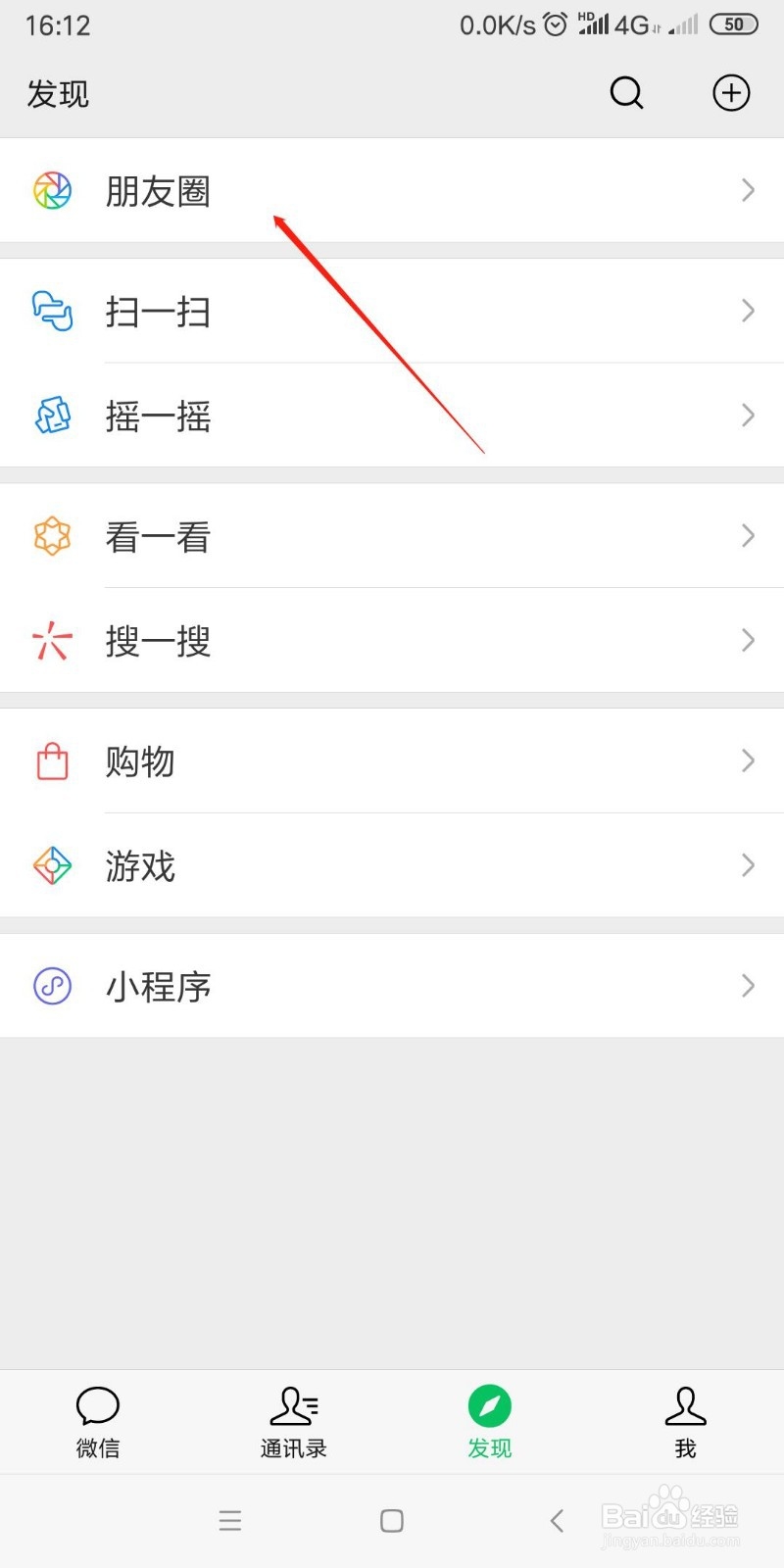The image size is (784, 1568).
Task: Select the Scan QR code (扫一扫) icon
Action: (51, 312)
